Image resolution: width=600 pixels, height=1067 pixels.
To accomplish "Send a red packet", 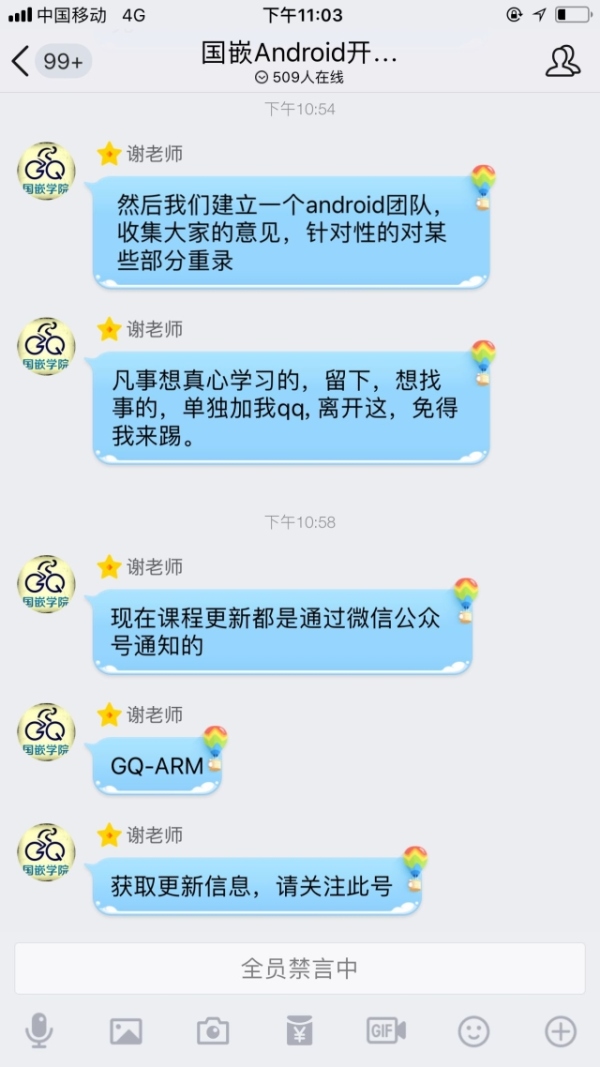I will (x=299, y=1031).
